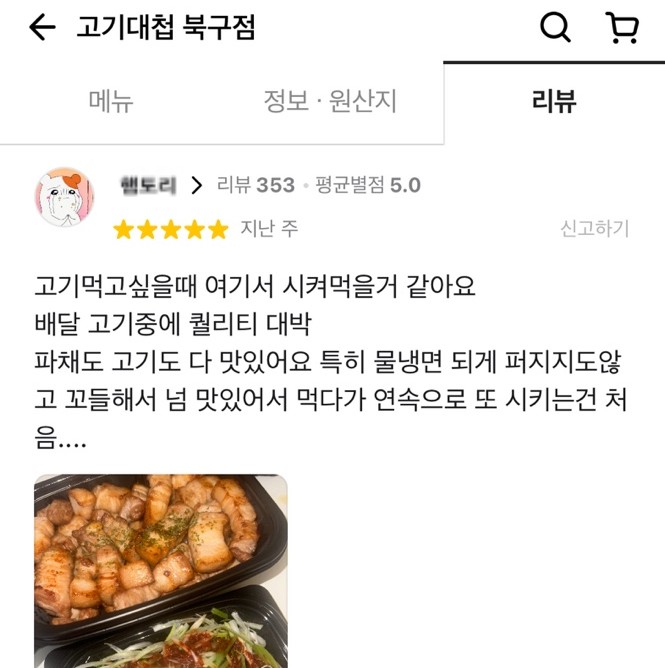Open the reviewer's profile with 리뷰 353
The width and height of the screenshot is (665, 668).
(197, 185)
